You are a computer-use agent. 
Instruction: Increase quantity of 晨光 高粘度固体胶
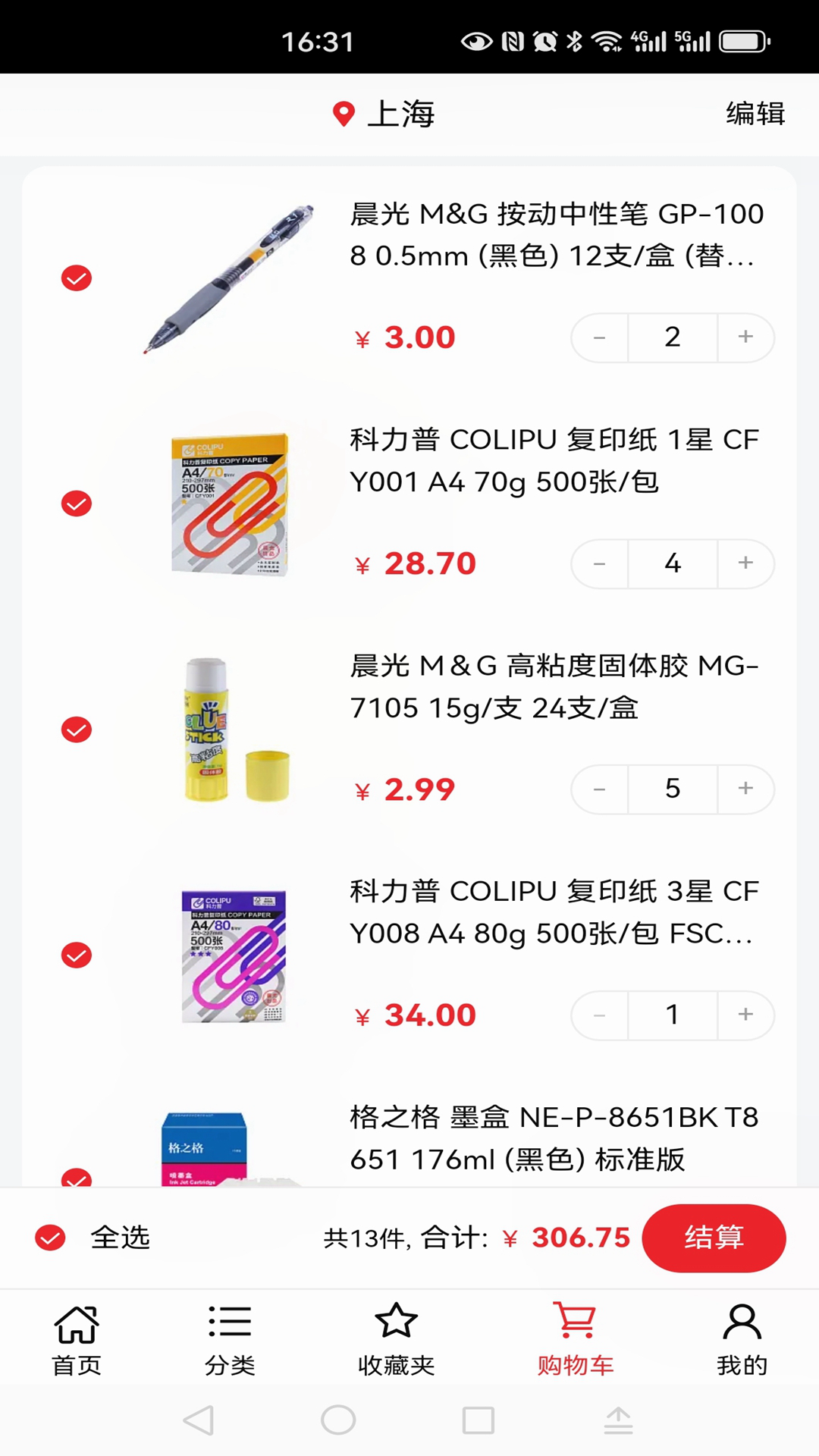point(745,789)
